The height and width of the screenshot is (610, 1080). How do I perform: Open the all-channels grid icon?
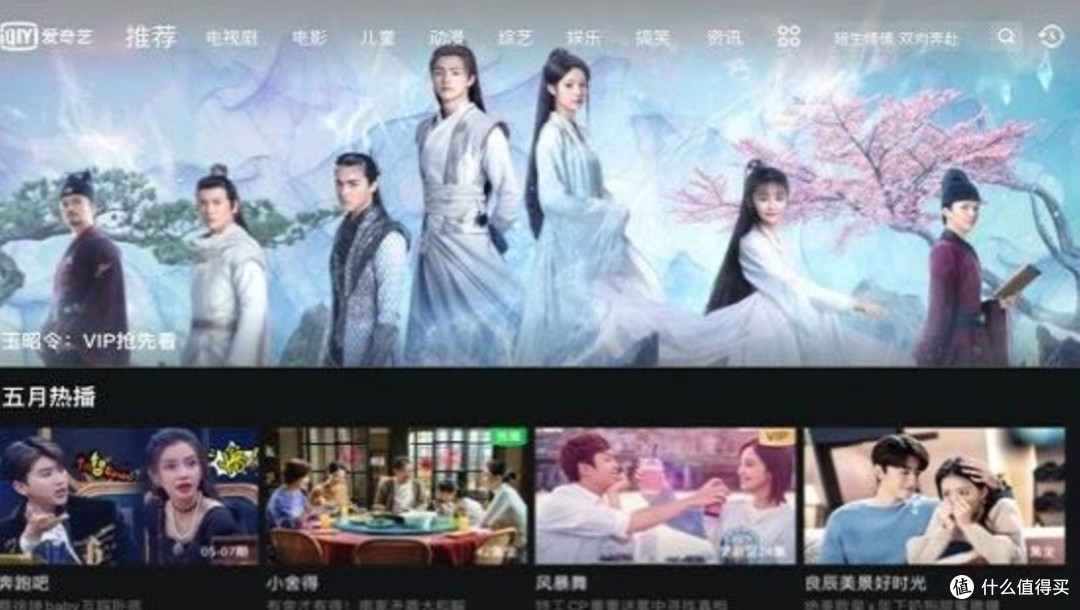tap(789, 37)
